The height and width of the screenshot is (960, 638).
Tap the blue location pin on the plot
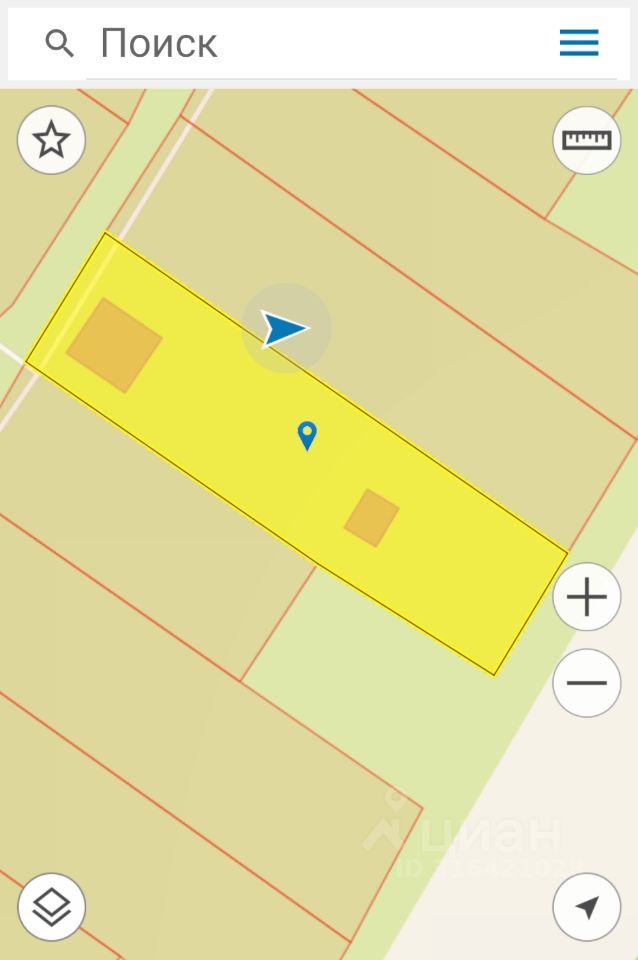307,435
